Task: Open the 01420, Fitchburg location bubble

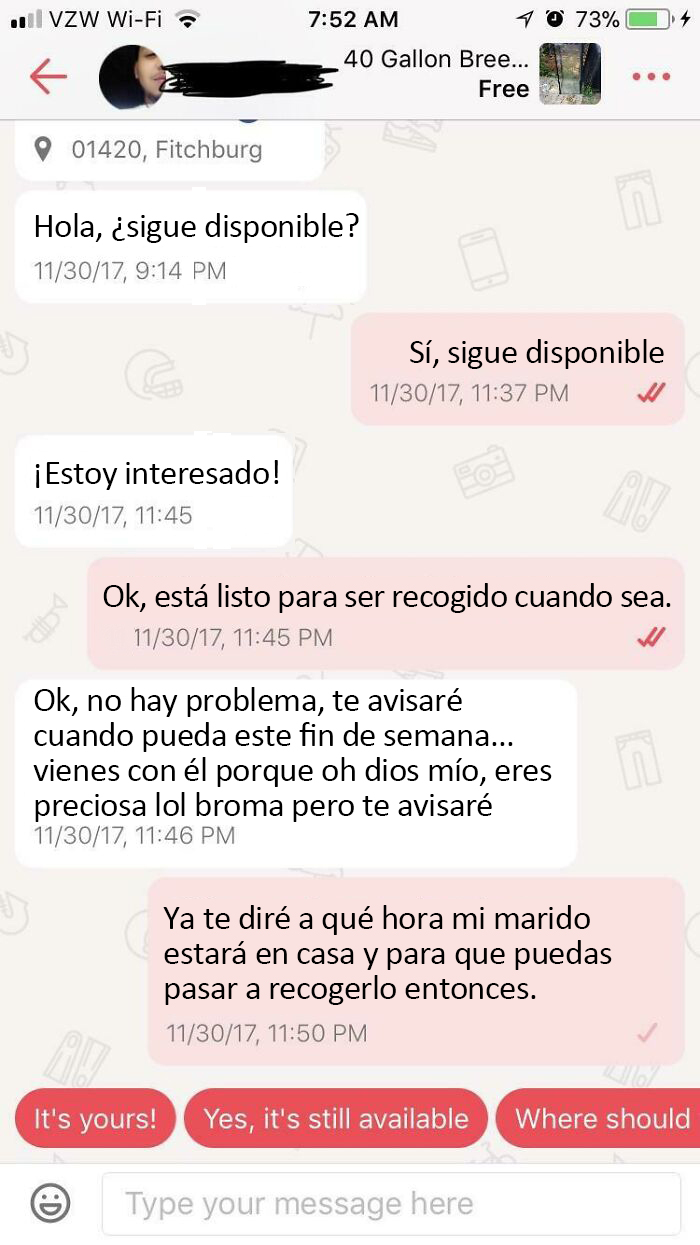Action: click(x=168, y=150)
